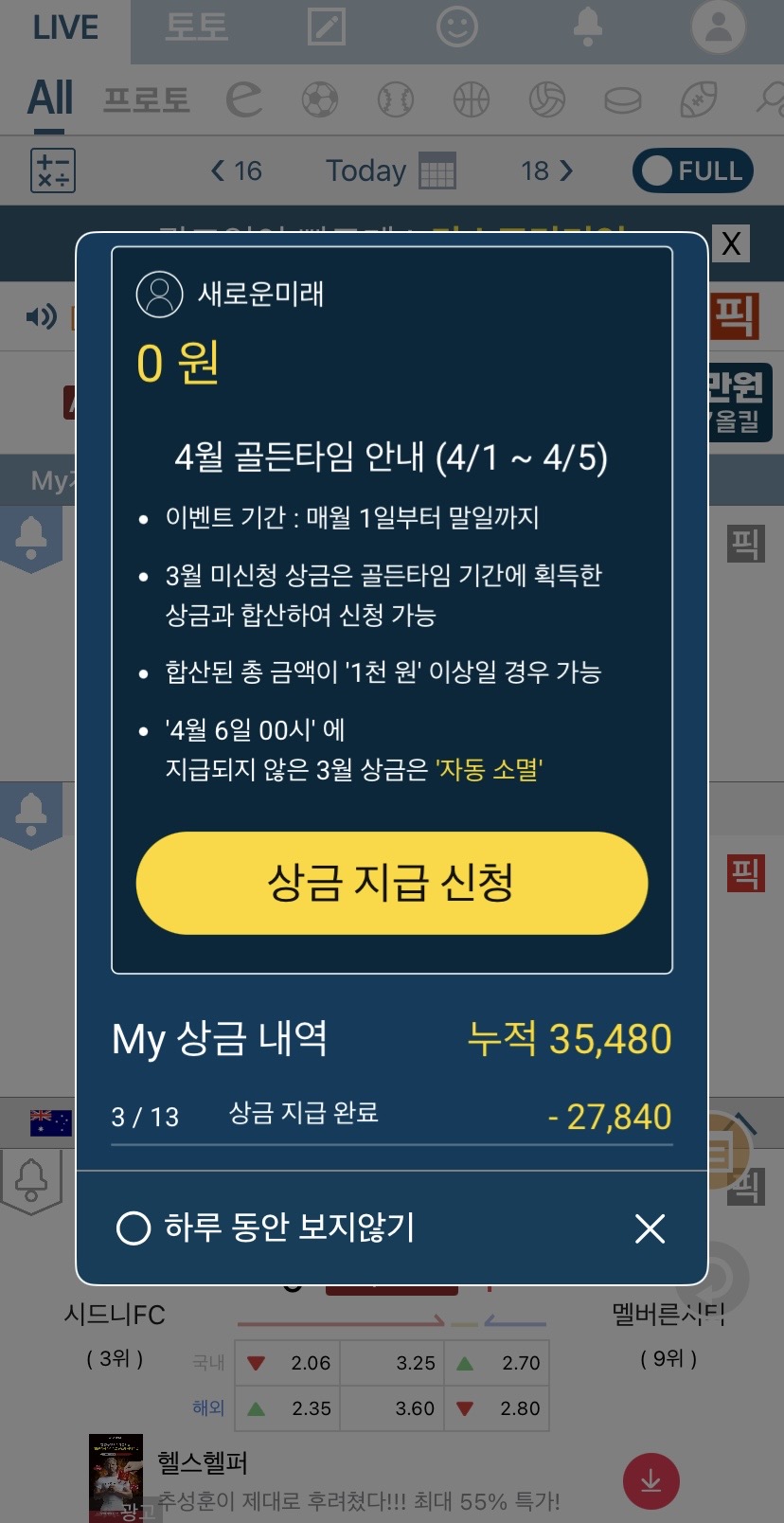Filter by soccer ball icon
Image resolution: width=784 pixels, height=1523 pixels.
320,99
